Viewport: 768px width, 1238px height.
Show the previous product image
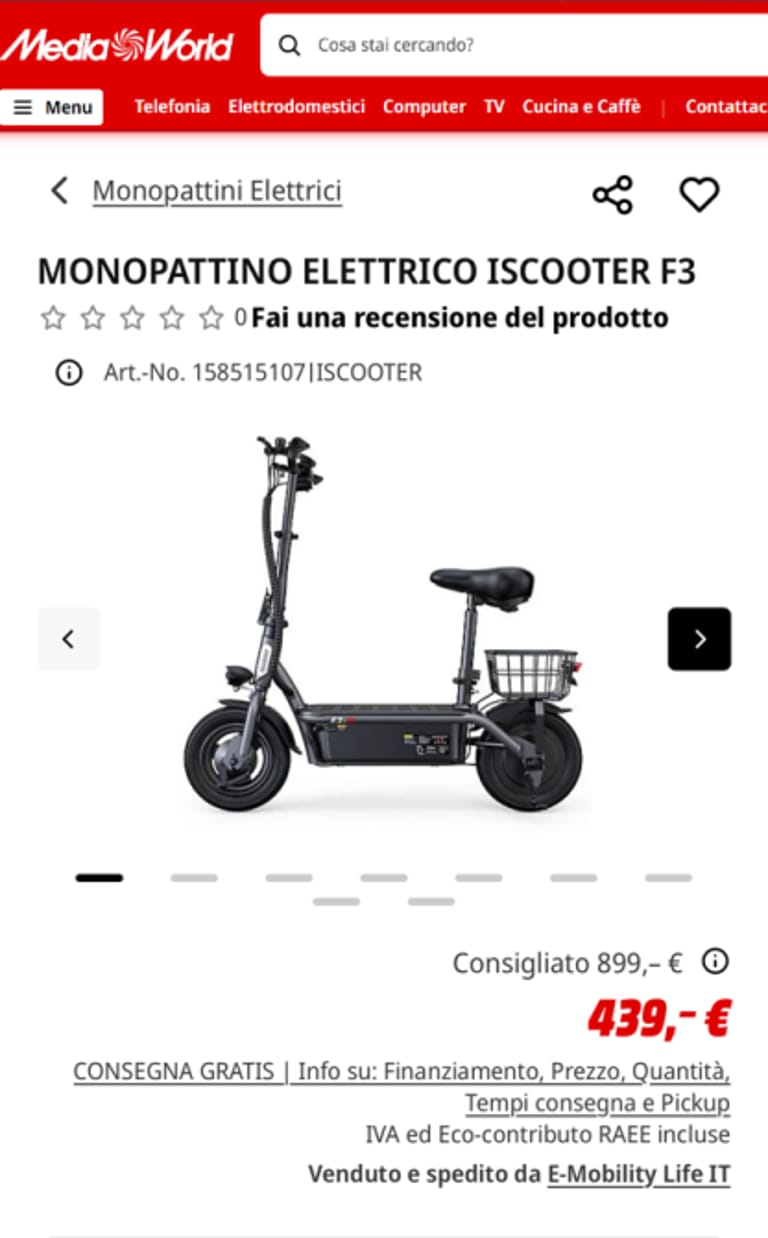click(69, 639)
